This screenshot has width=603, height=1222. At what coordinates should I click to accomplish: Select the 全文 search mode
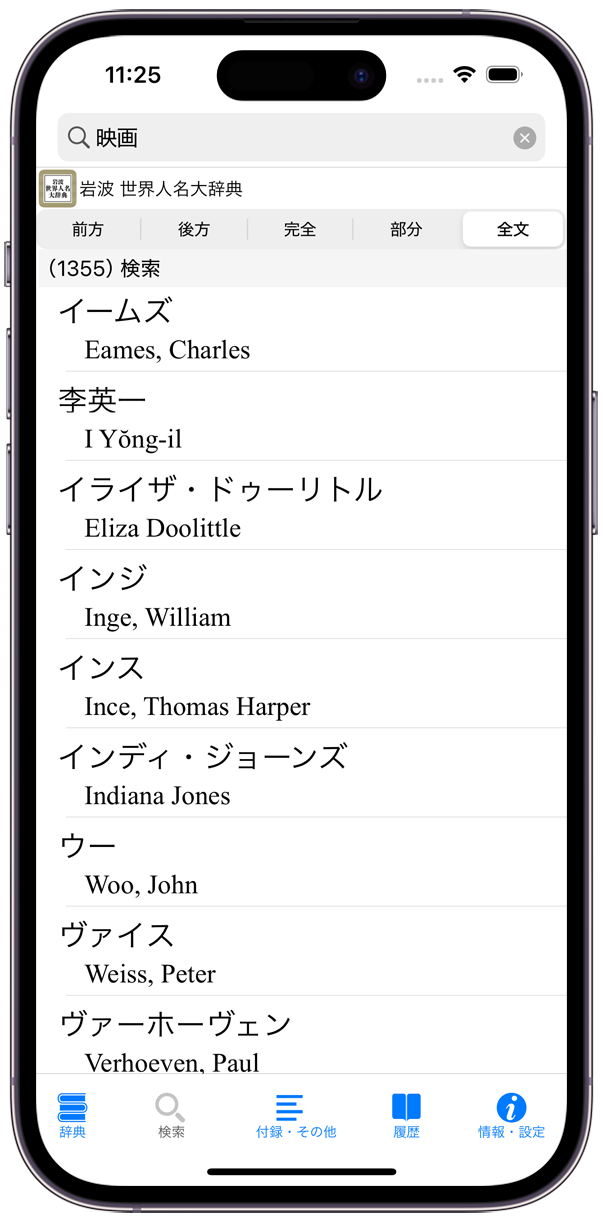point(513,229)
